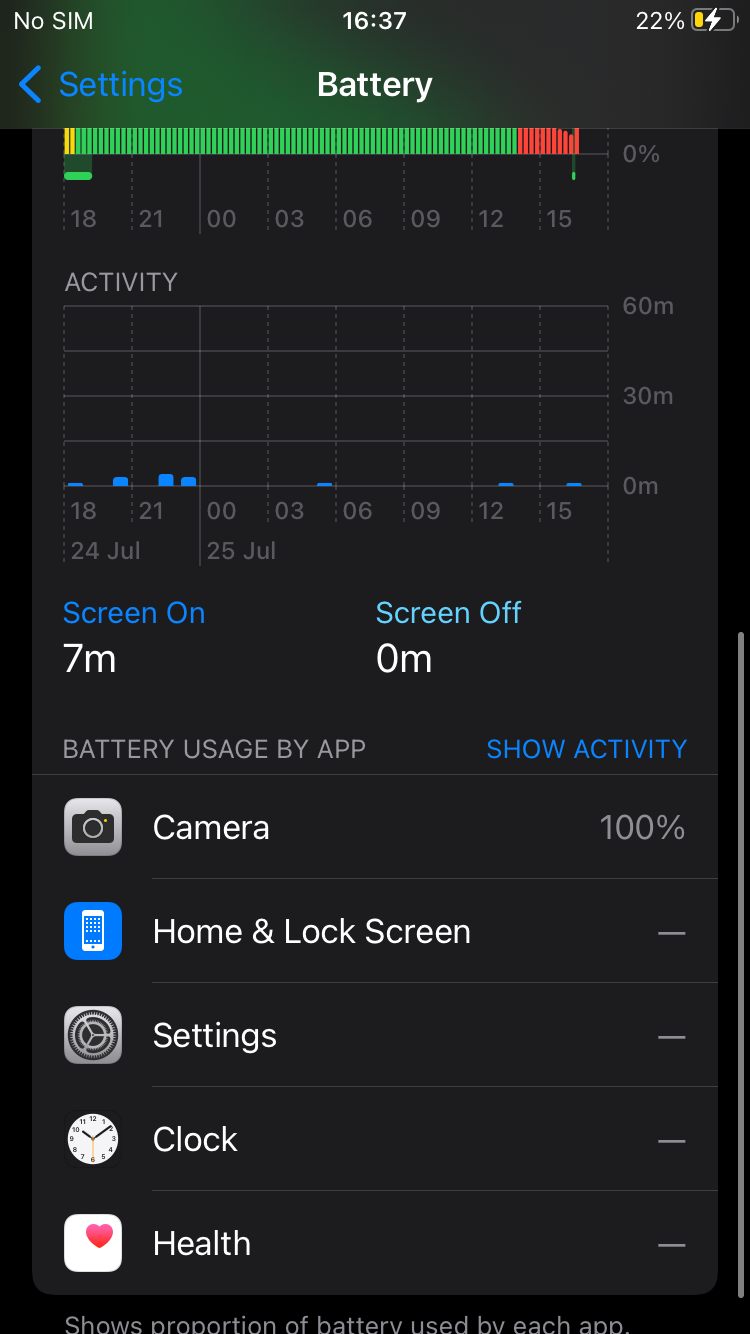
Task: Tap the No SIM status indicator
Action: (x=52, y=19)
